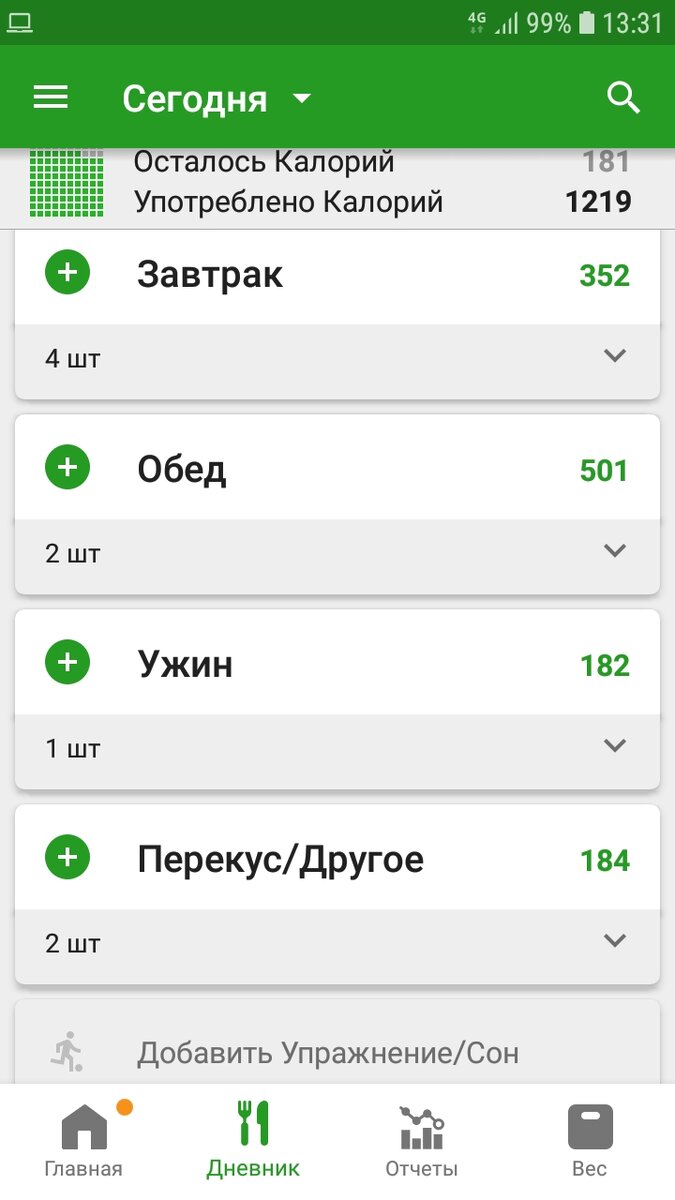
Task: Open the search magnifier icon
Action: 624,97
